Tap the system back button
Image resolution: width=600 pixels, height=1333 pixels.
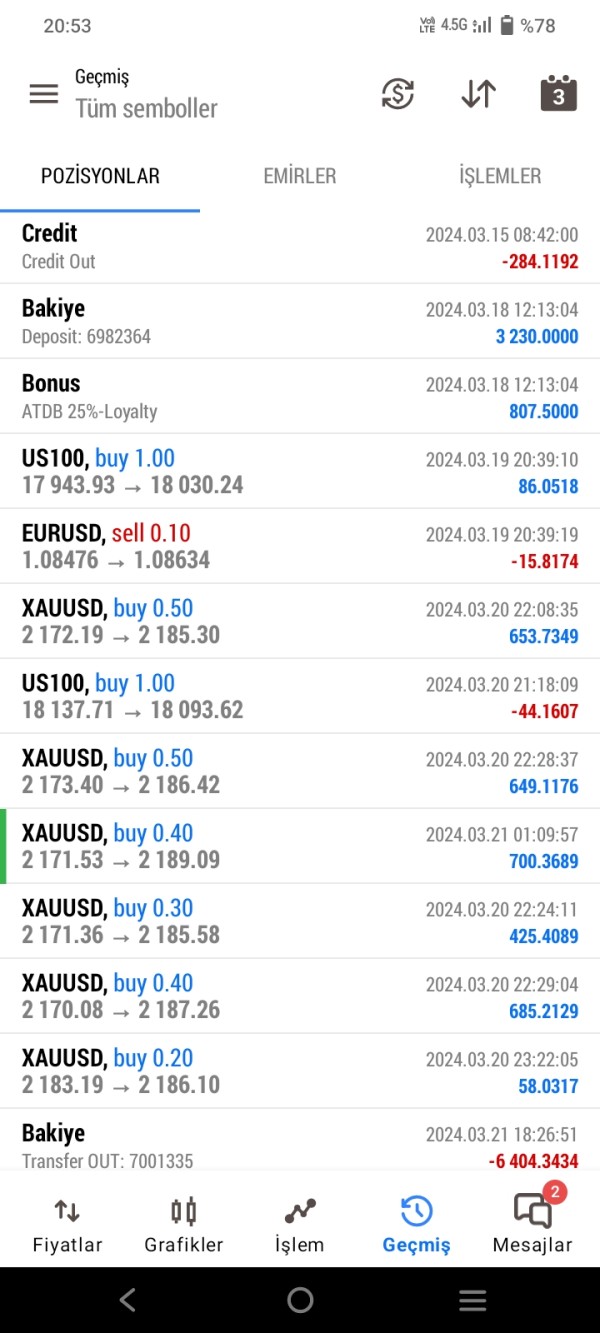[127, 1300]
